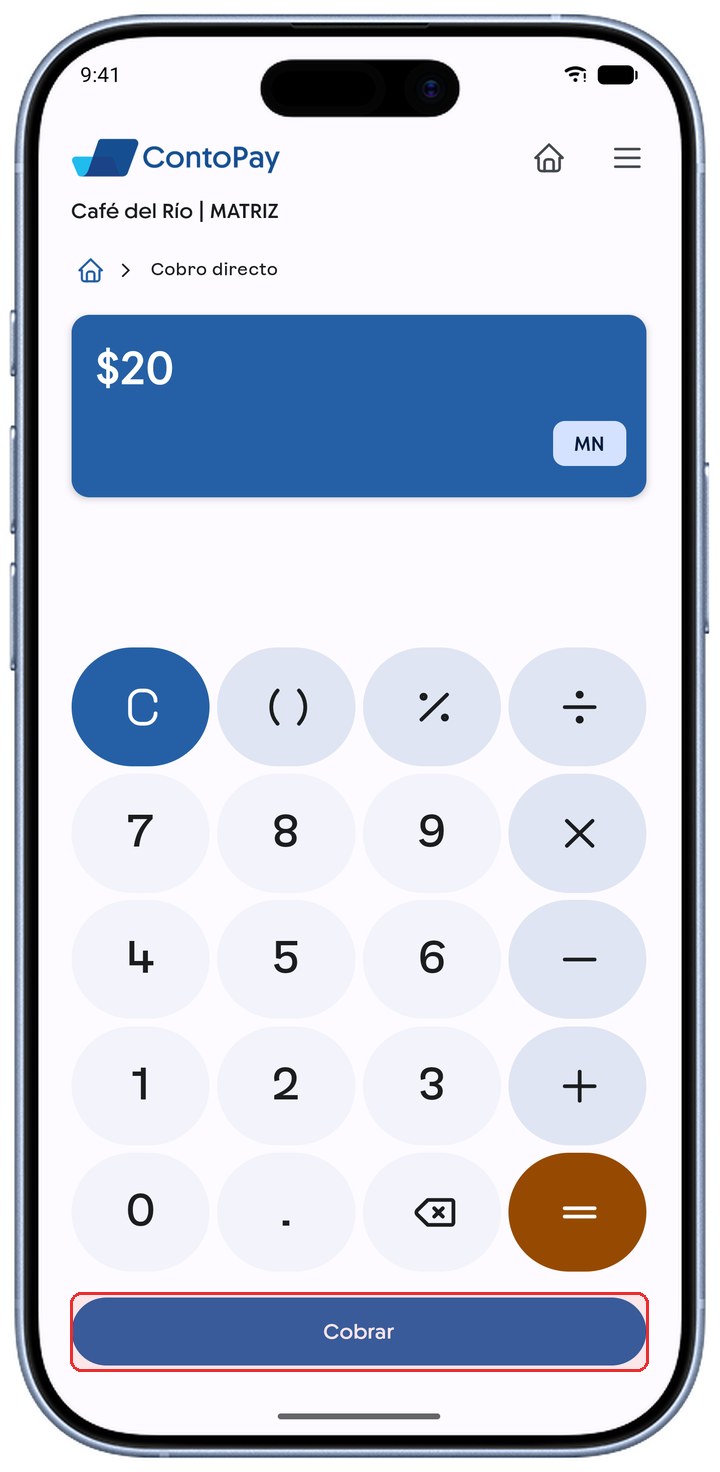This screenshot has width=720, height=1472.
Task: Enter digit 0 on the keypad
Action: point(141,1212)
